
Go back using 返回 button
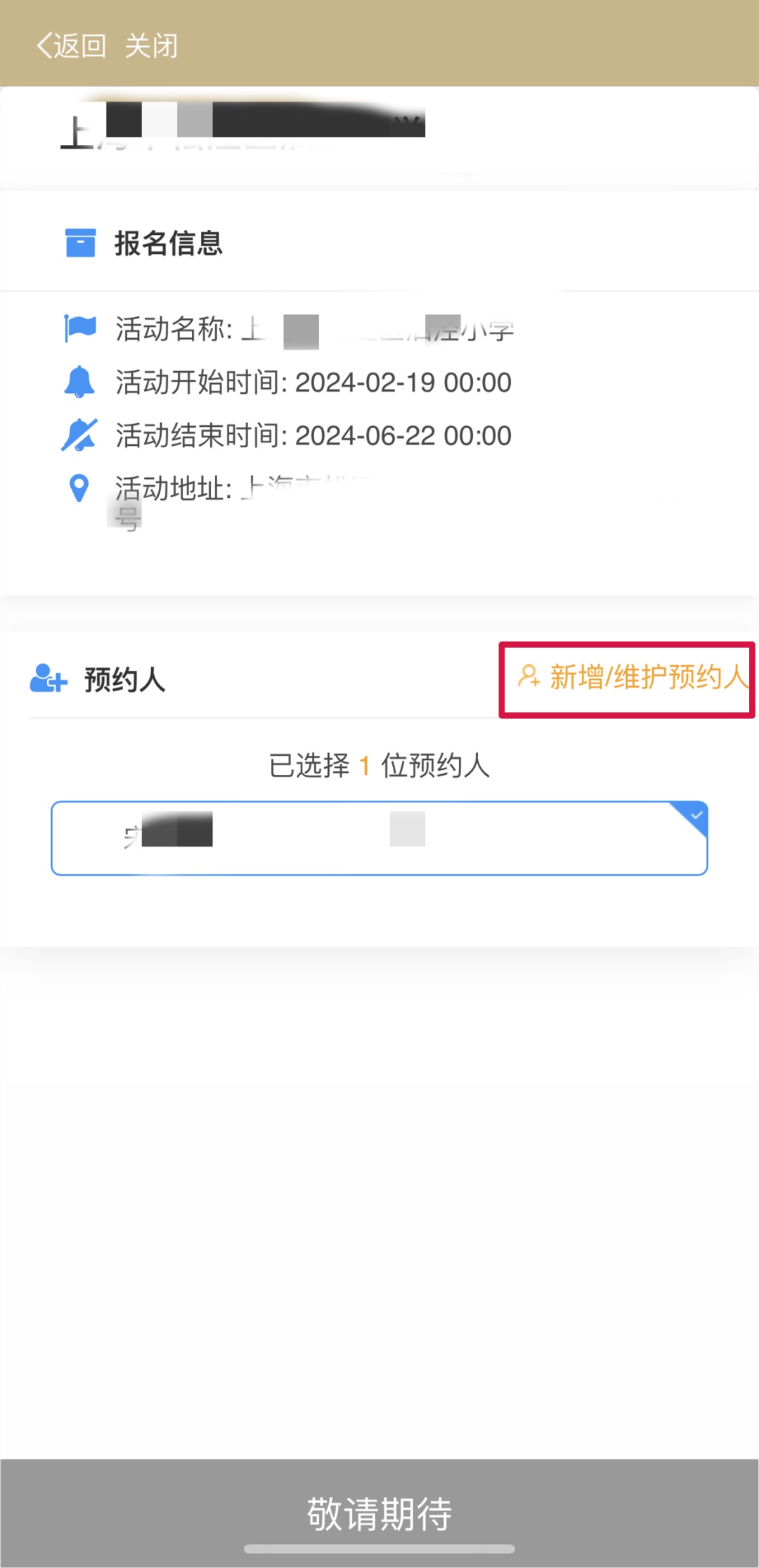coord(72,46)
